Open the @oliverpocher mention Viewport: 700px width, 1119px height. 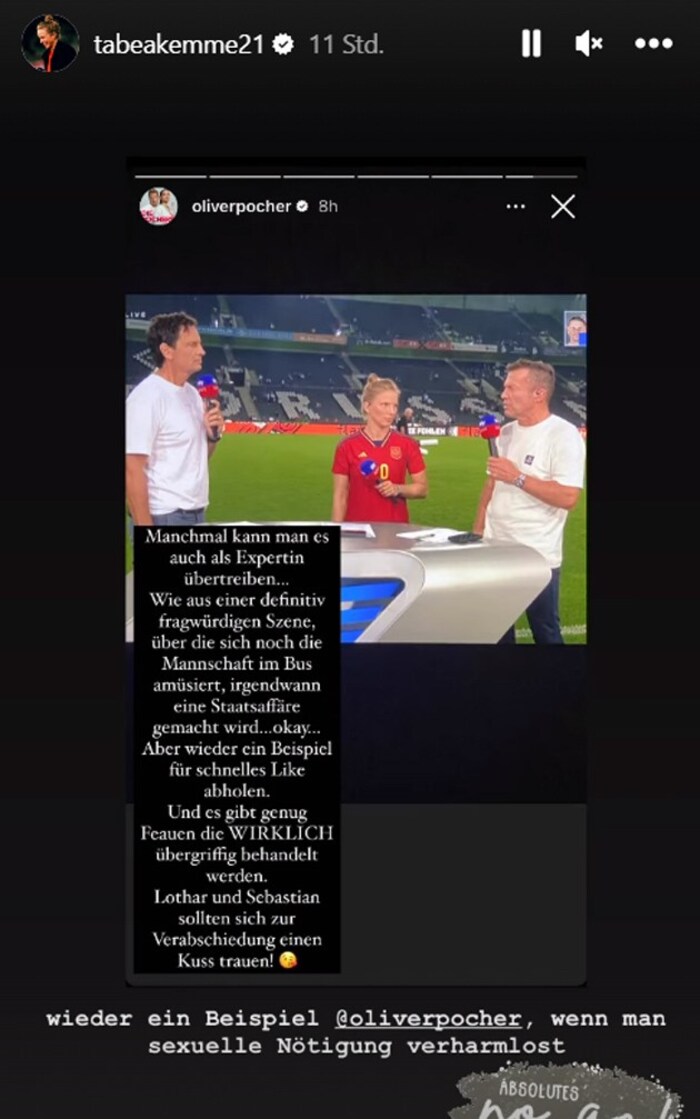[429, 1019]
